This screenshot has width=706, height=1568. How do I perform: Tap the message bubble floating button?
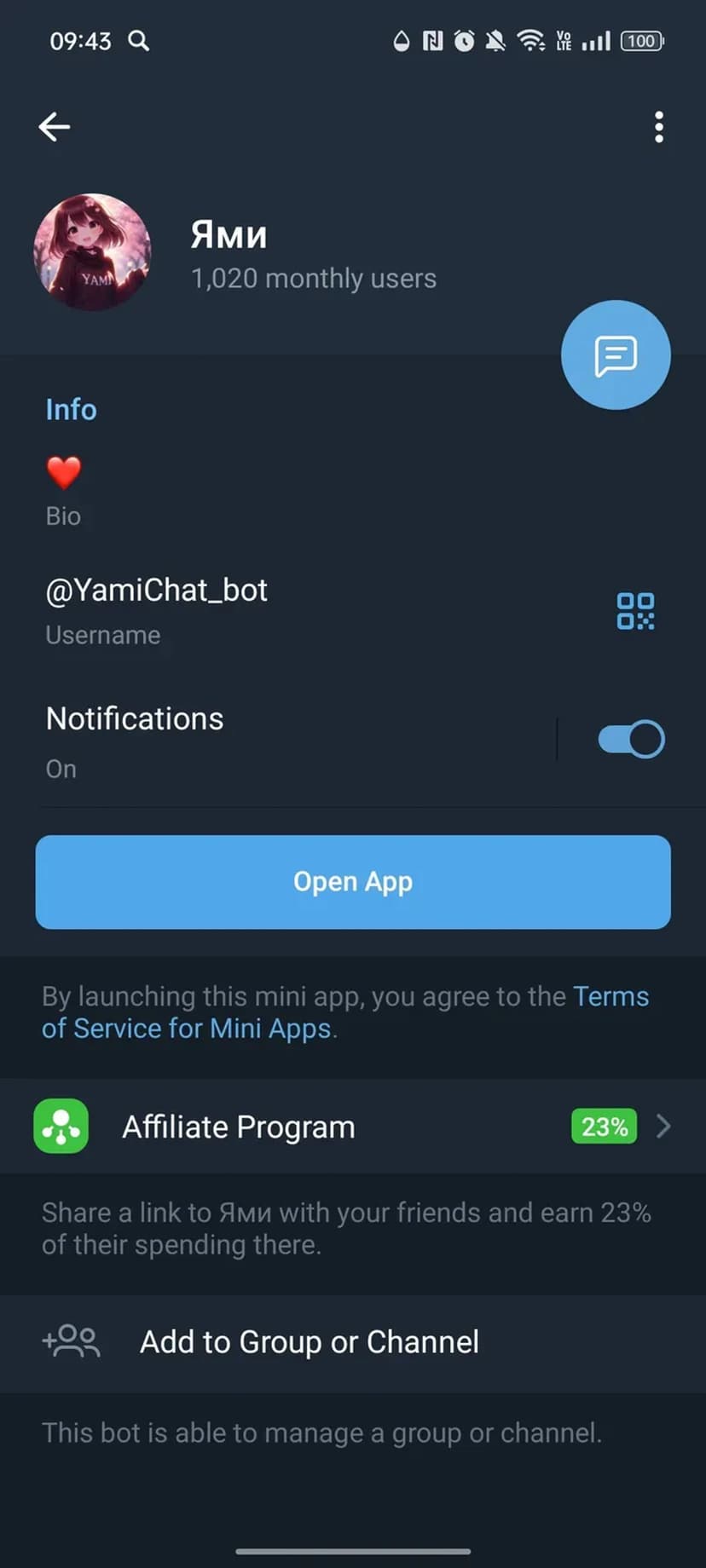616,355
